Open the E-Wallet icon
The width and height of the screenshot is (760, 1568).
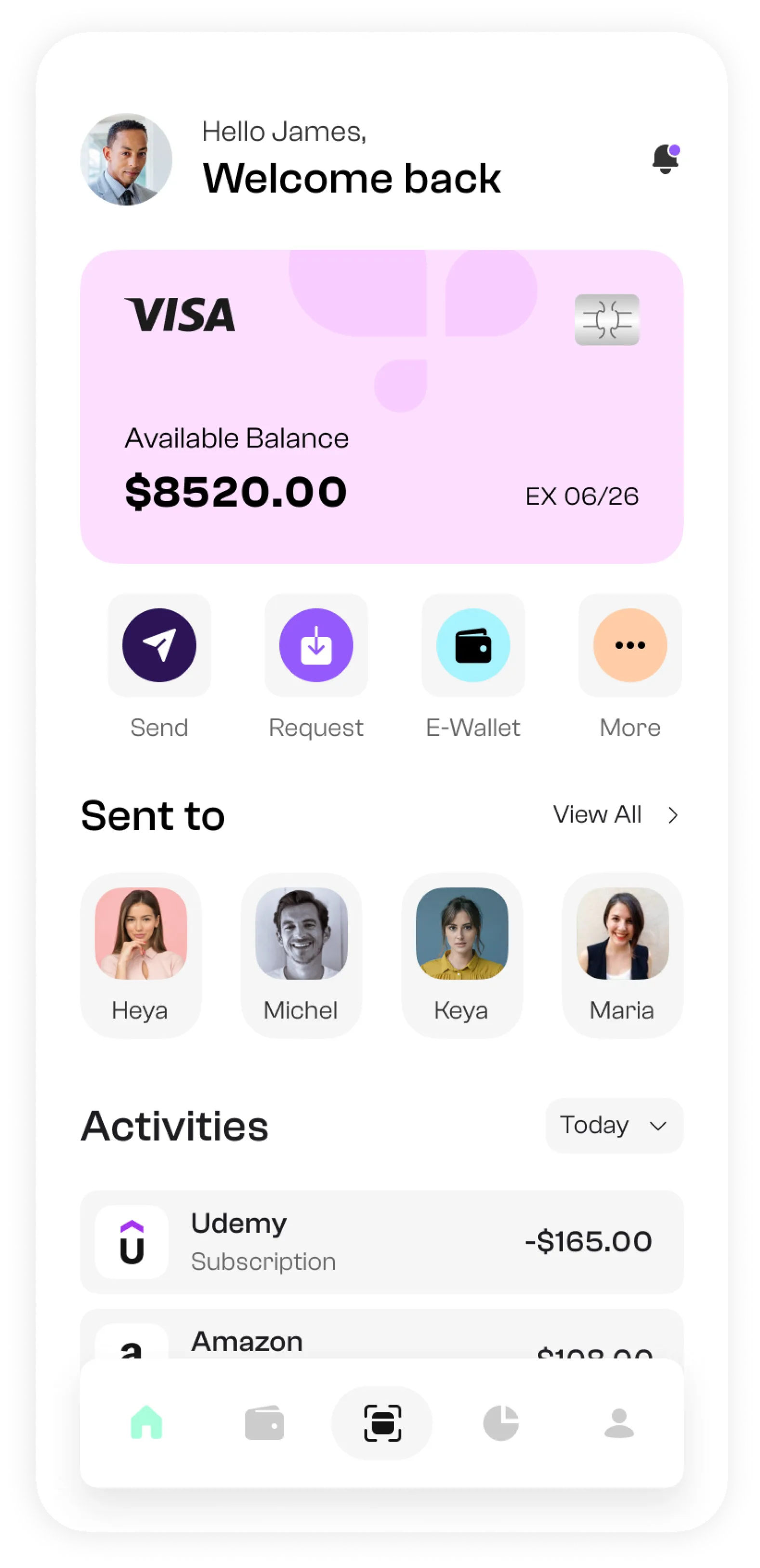(473, 646)
